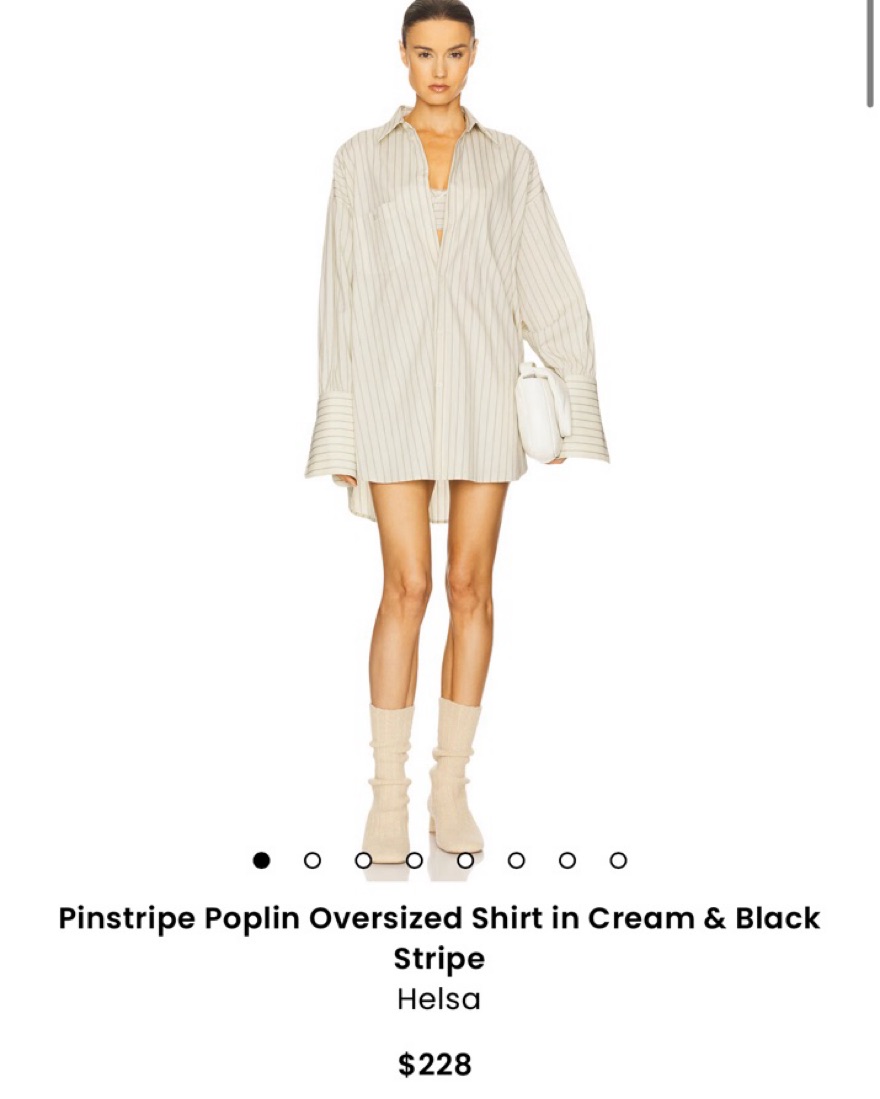Open the product photo full screen
This screenshot has height=1099, width=880.
(x=440, y=420)
